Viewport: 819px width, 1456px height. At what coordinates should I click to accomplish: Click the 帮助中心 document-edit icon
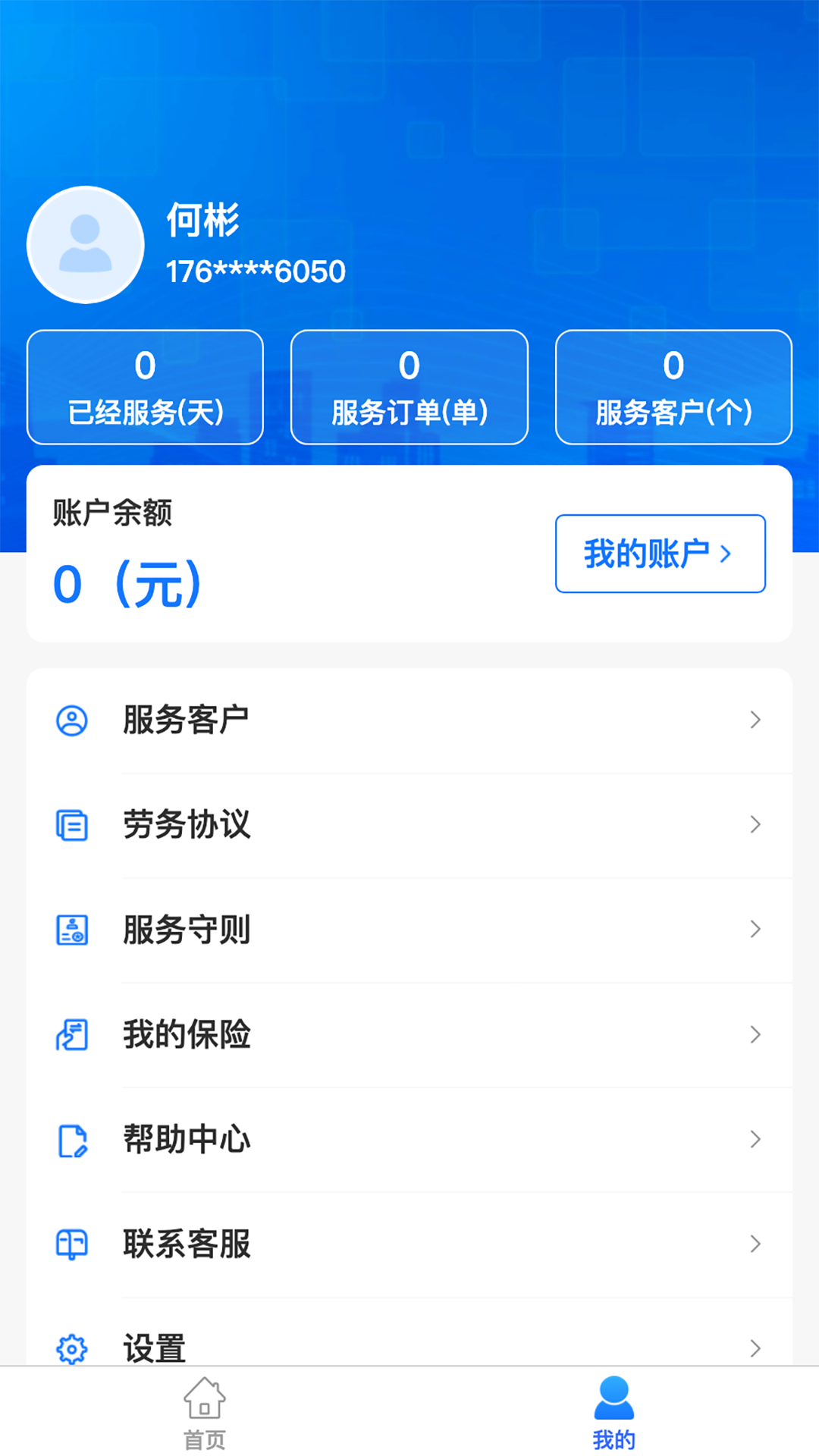(x=72, y=1138)
